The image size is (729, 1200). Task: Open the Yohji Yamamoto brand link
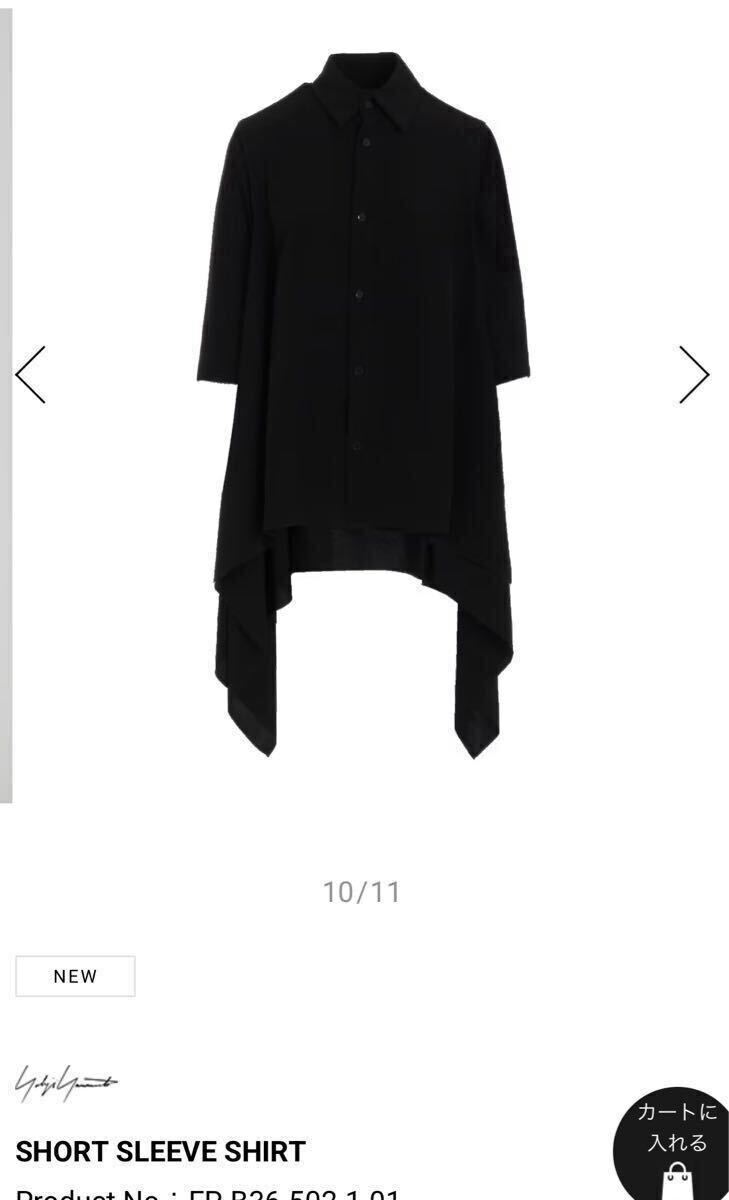pyautogui.click(x=66, y=1082)
